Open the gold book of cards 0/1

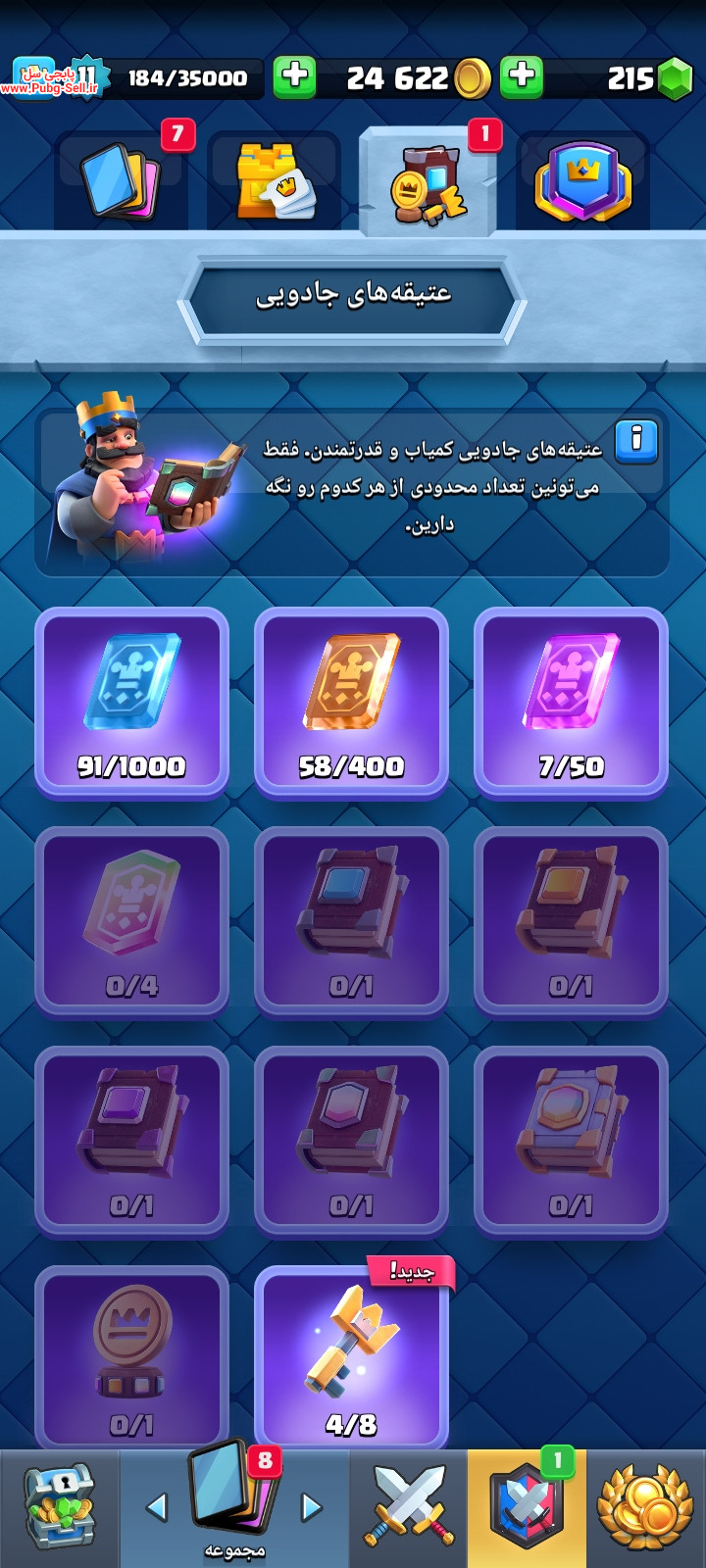571,921
